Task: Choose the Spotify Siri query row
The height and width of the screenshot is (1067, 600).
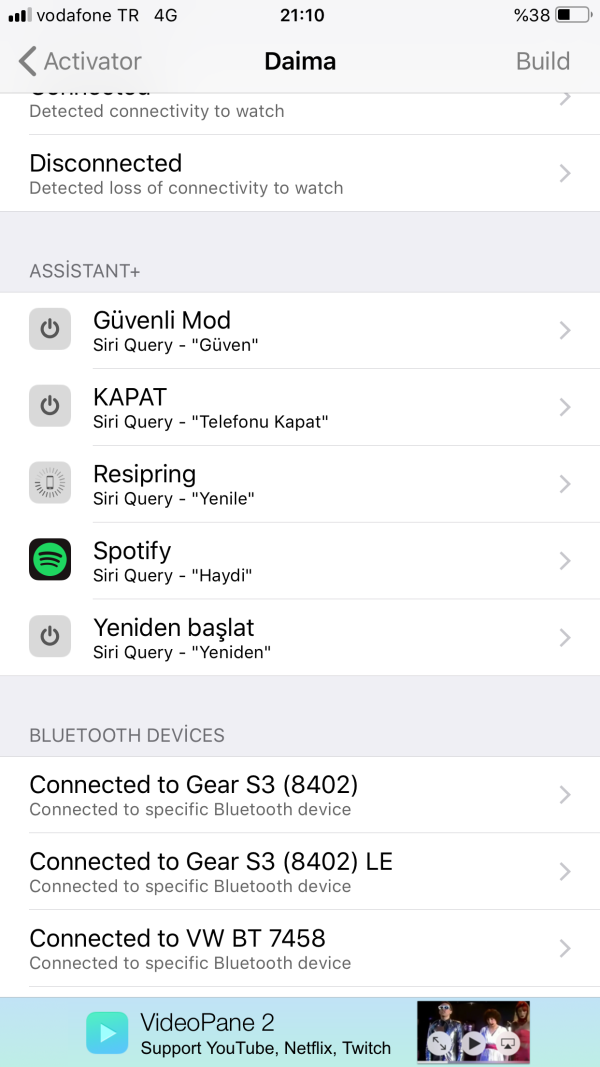Action: [300, 560]
